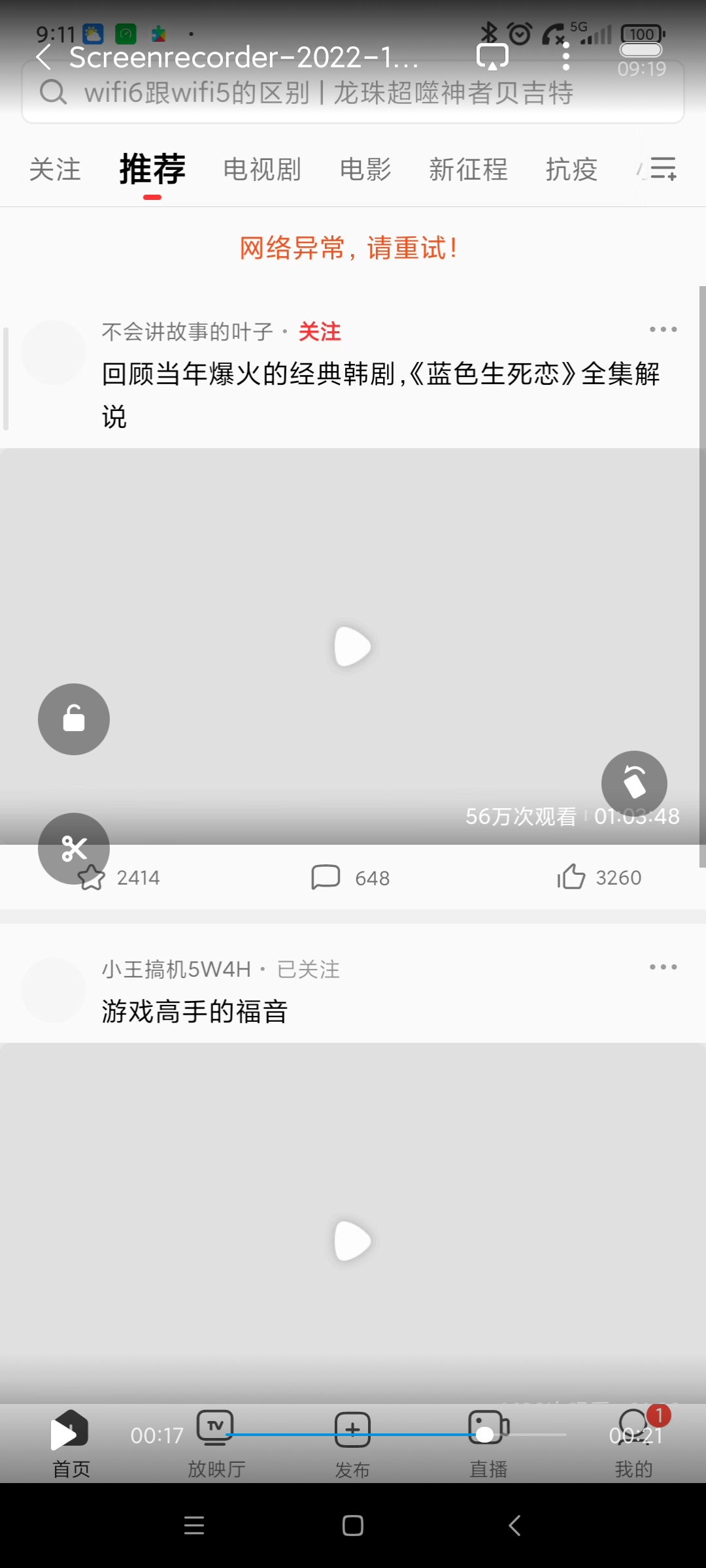
Task: Tap the video seek bar
Action: point(395,1435)
